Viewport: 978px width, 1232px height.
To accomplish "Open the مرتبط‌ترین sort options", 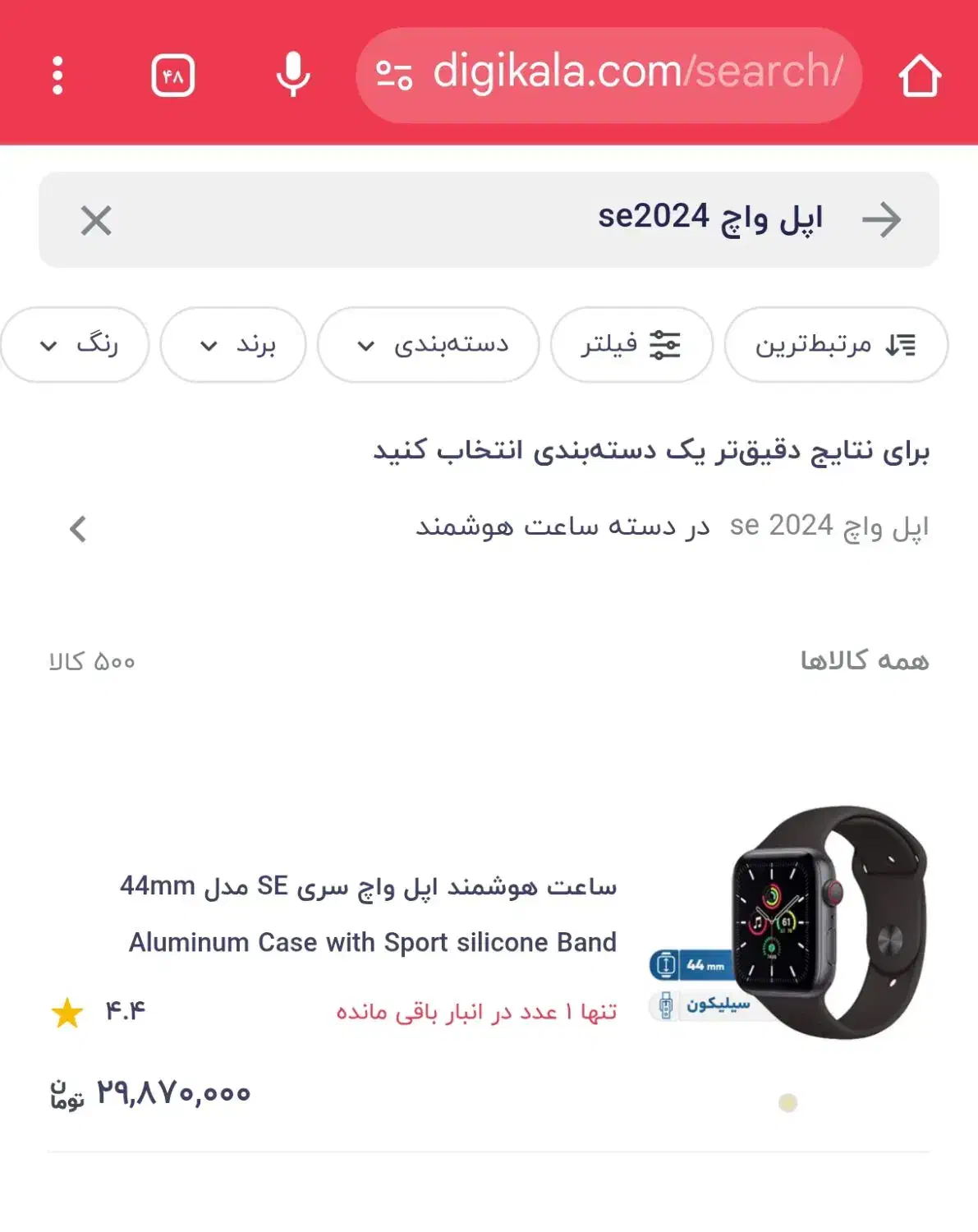I will (836, 345).
